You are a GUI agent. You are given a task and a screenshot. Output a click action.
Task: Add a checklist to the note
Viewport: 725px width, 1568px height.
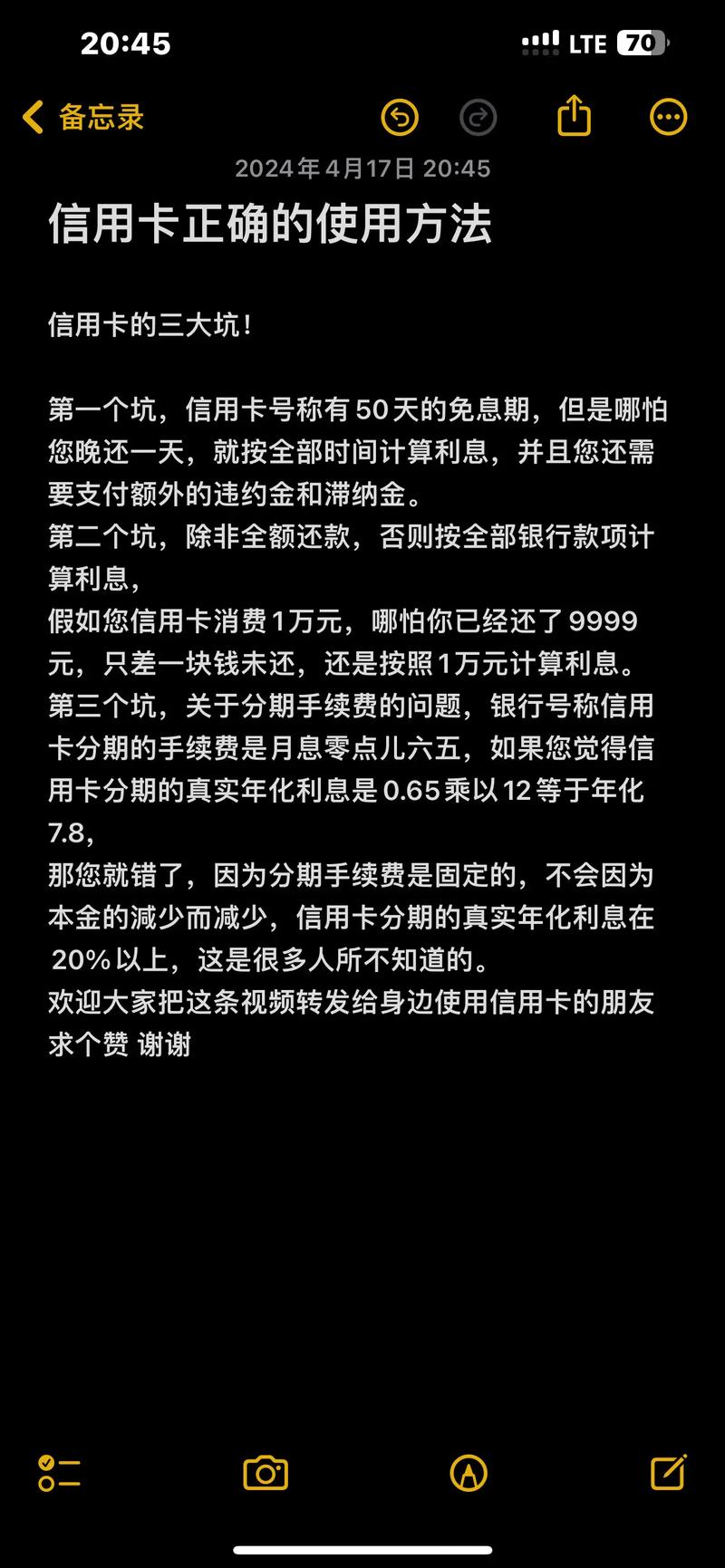(x=60, y=1473)
